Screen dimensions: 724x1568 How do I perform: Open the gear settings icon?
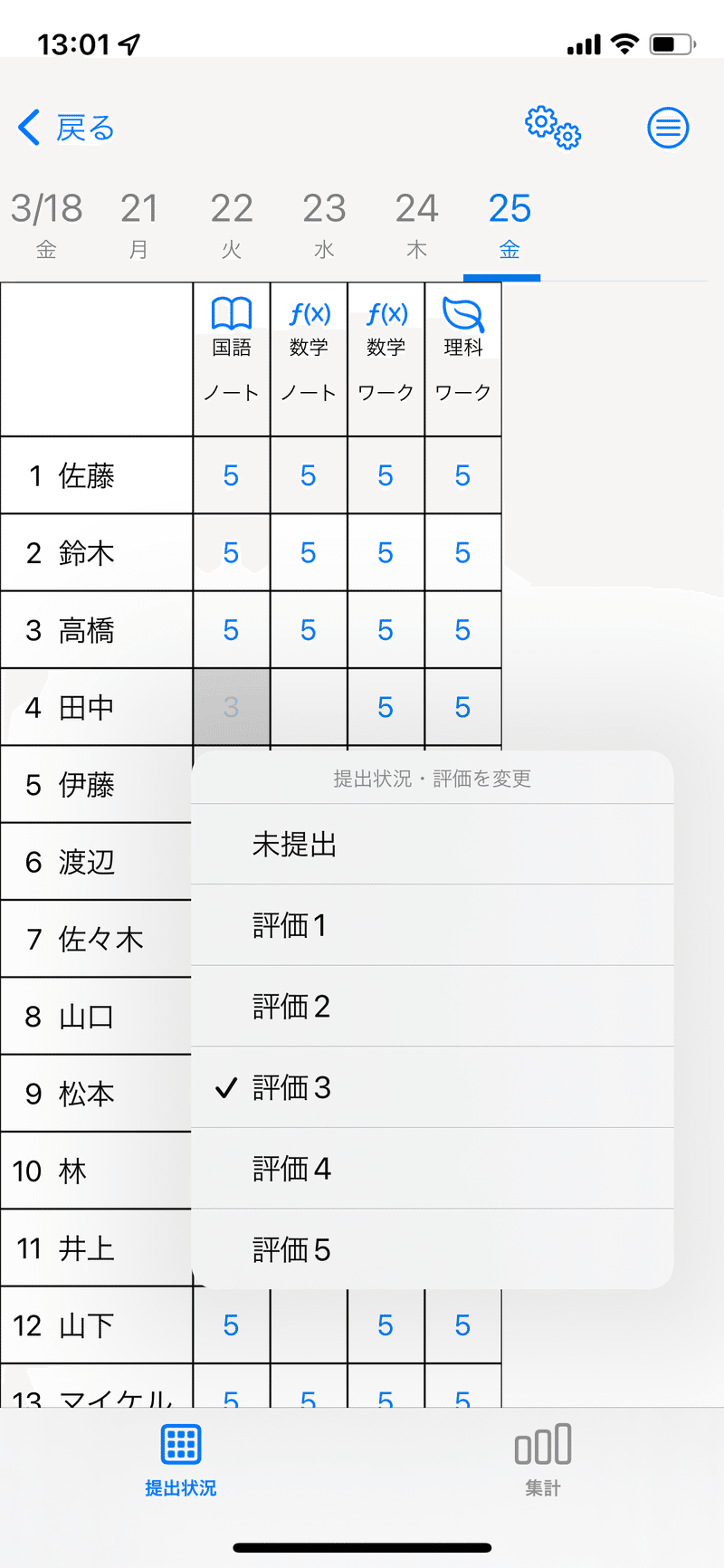click(x=553, y=128)
